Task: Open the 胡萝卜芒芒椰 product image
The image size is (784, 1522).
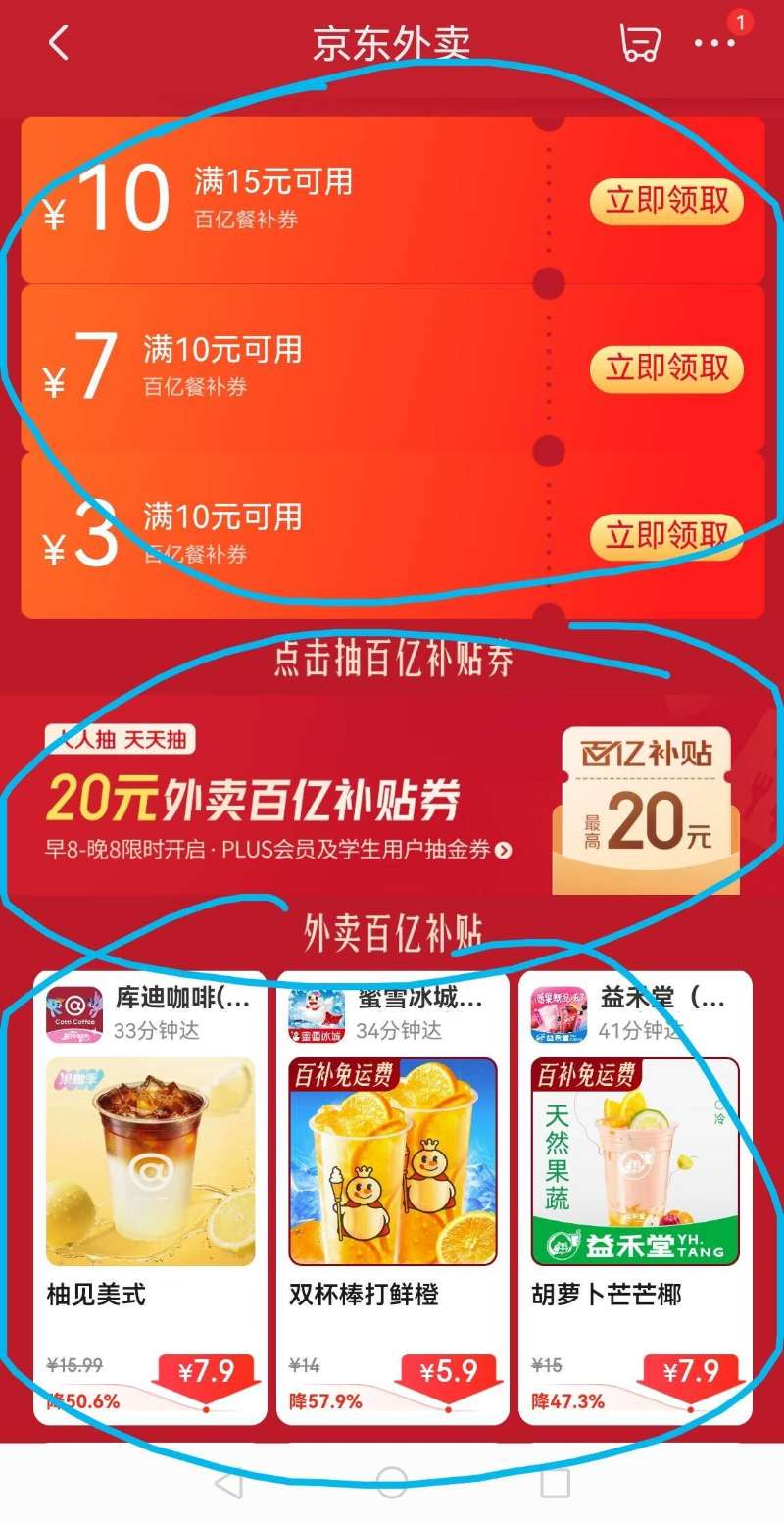Action: (x=635, y=1159)
